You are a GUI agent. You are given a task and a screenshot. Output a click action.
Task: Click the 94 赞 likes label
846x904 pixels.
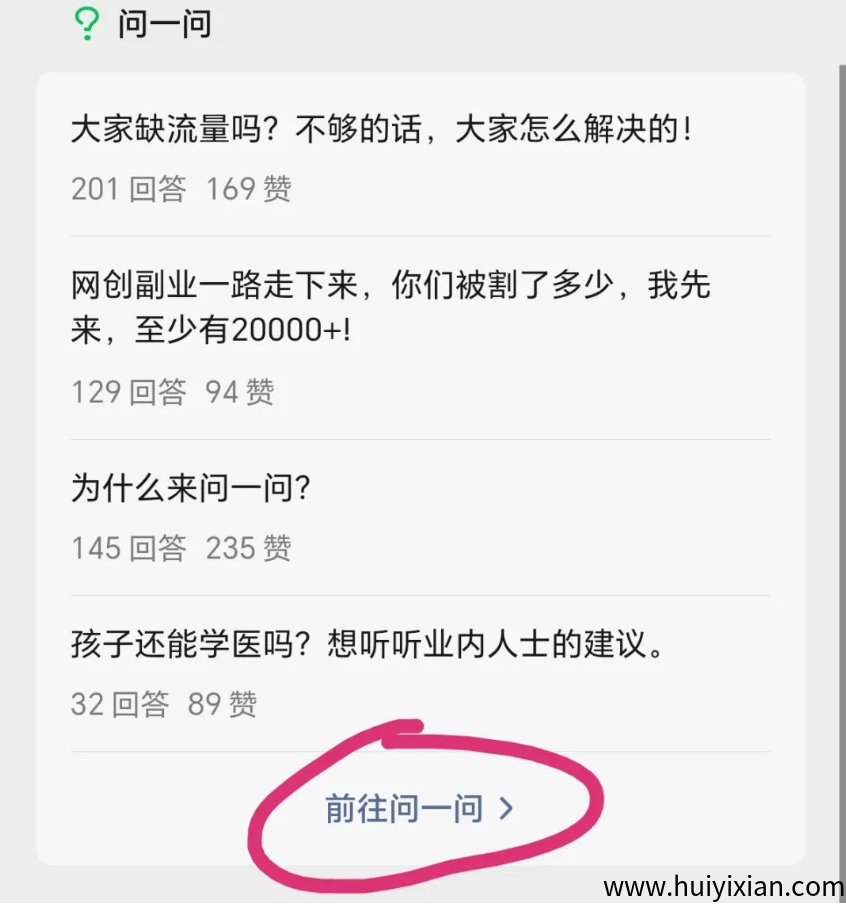coord(238,391)
